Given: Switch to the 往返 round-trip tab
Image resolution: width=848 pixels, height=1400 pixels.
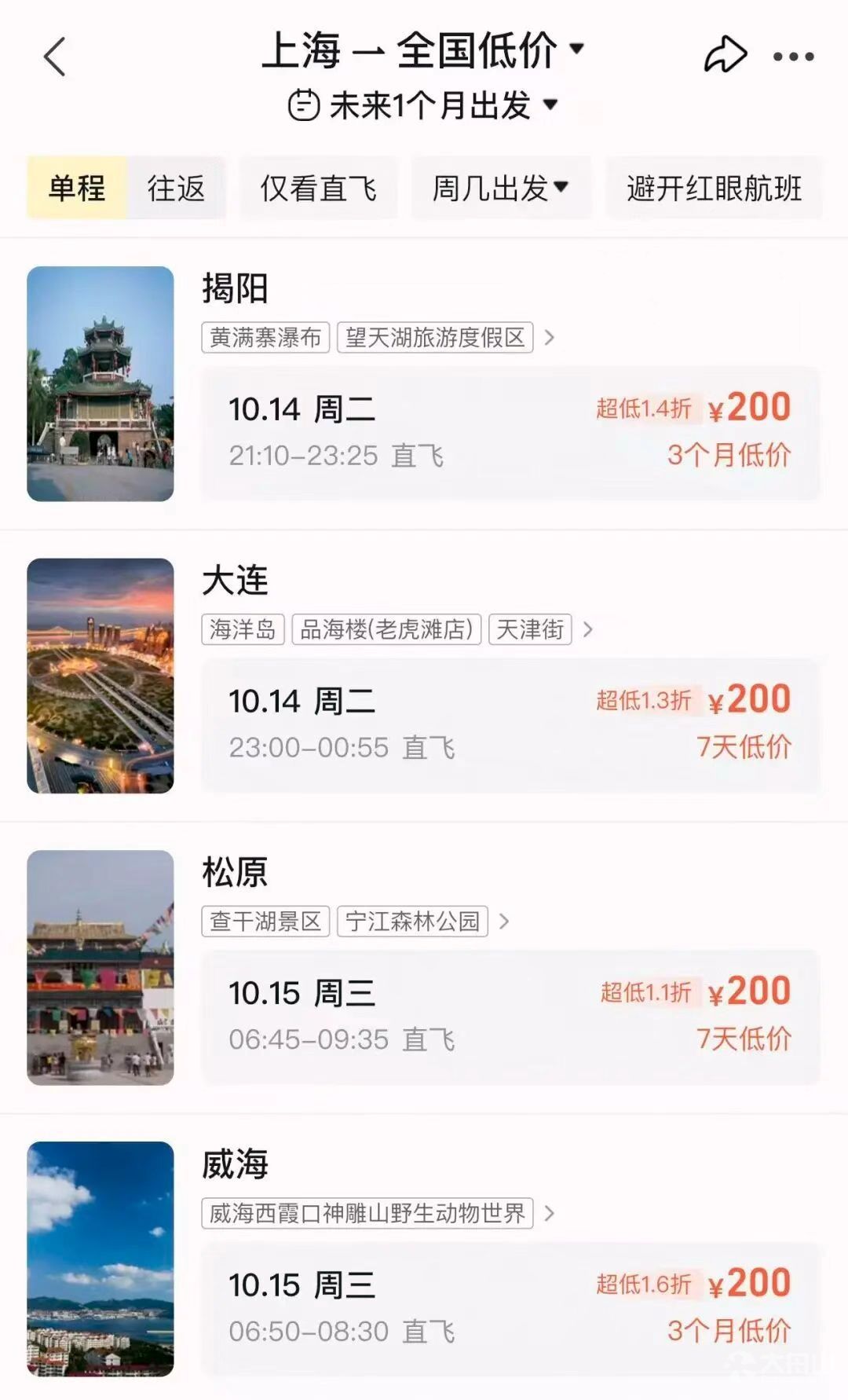Looking at the screenshot, I should tap(176, 189).
